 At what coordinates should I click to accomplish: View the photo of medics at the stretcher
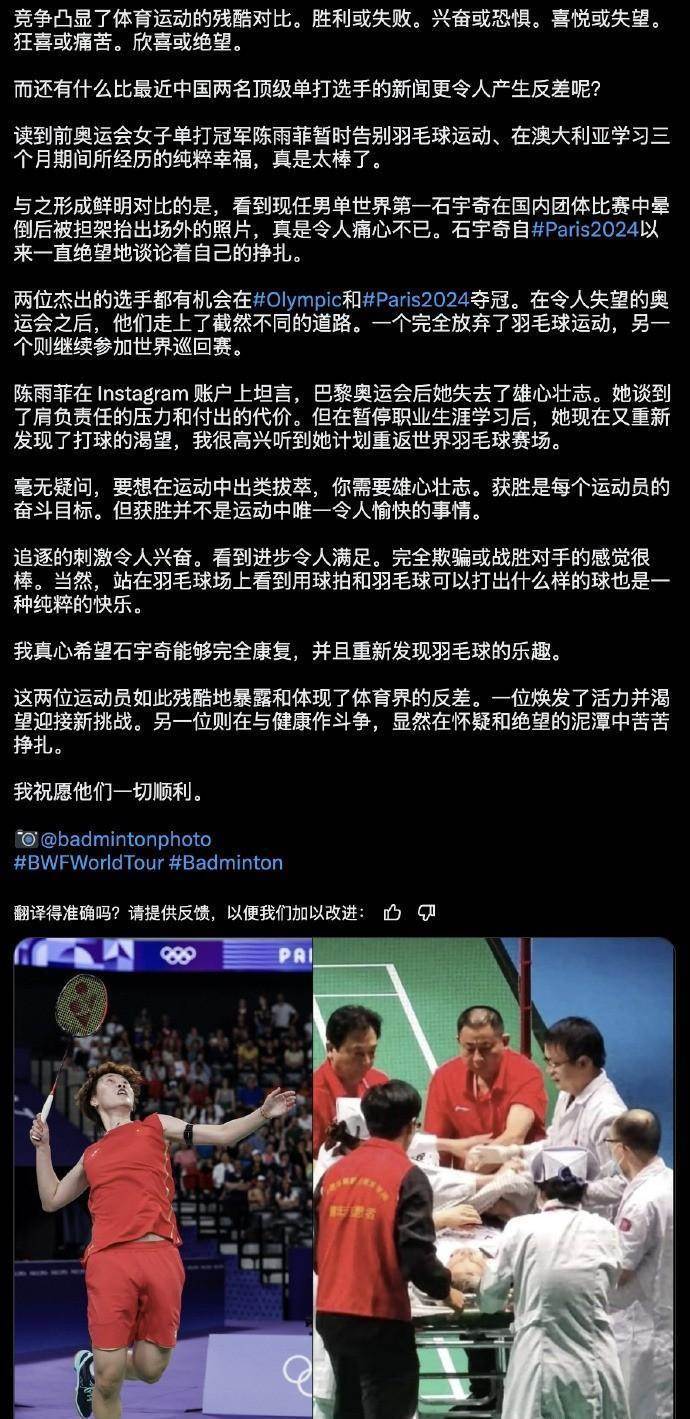(x=494, y=1178)
